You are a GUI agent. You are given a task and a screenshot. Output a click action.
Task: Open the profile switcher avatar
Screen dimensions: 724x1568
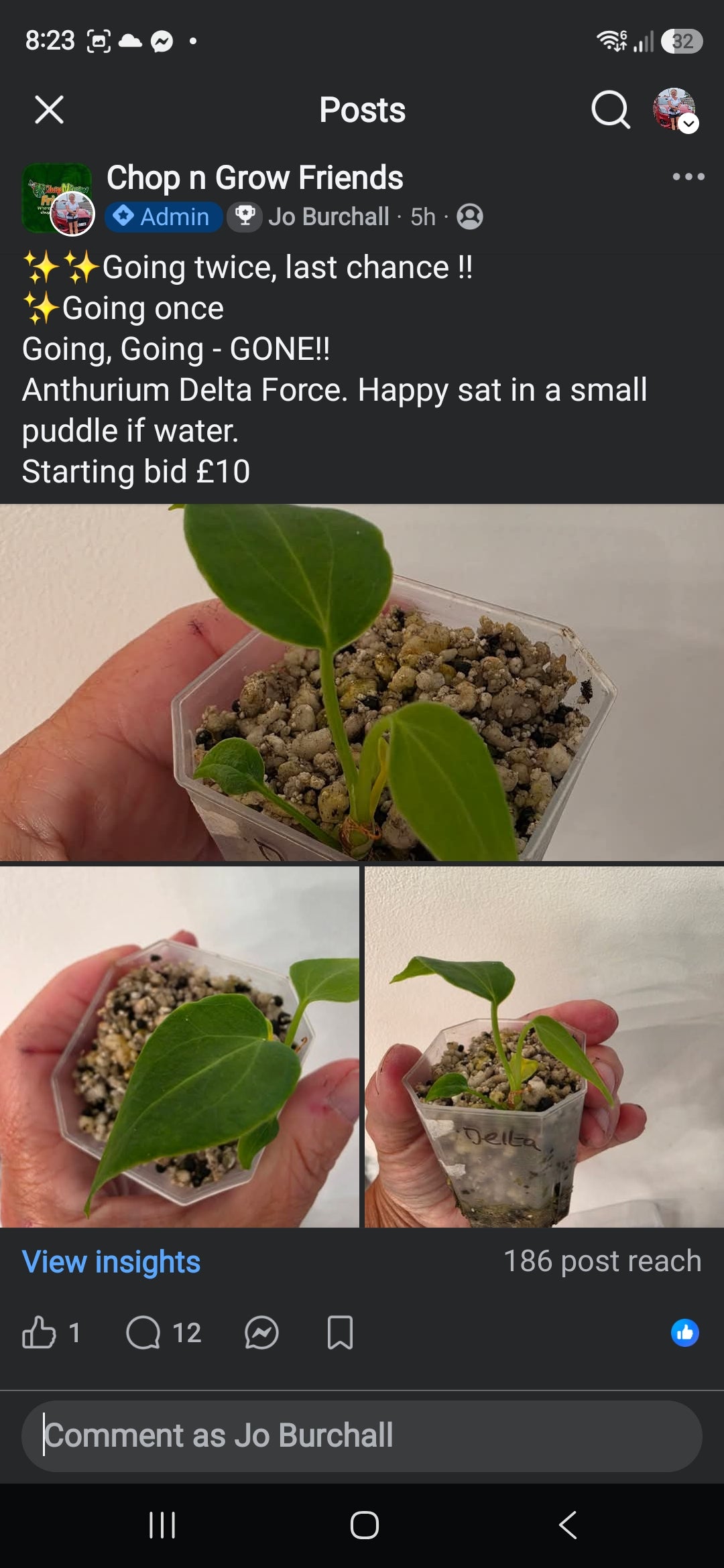click(x=676, y=110)
